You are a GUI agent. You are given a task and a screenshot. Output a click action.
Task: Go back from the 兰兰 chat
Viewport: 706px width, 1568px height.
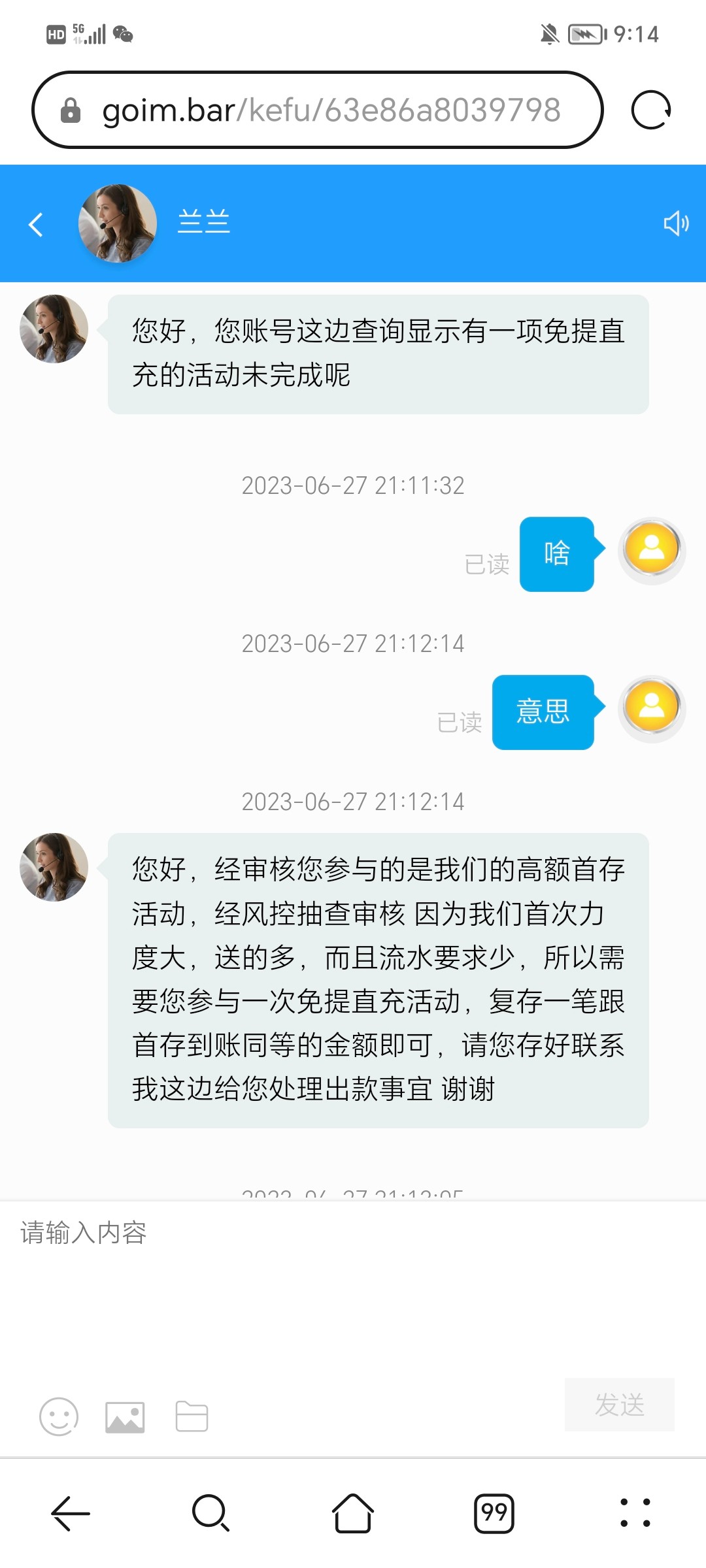36,224
